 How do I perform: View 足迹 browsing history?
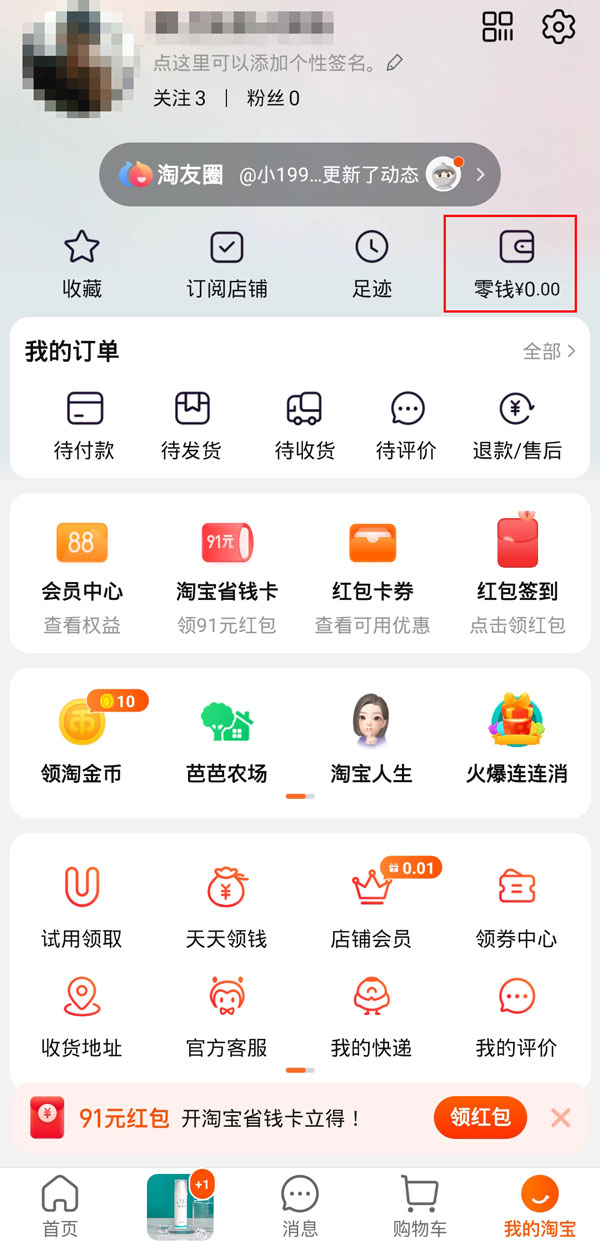coord(372,264)
